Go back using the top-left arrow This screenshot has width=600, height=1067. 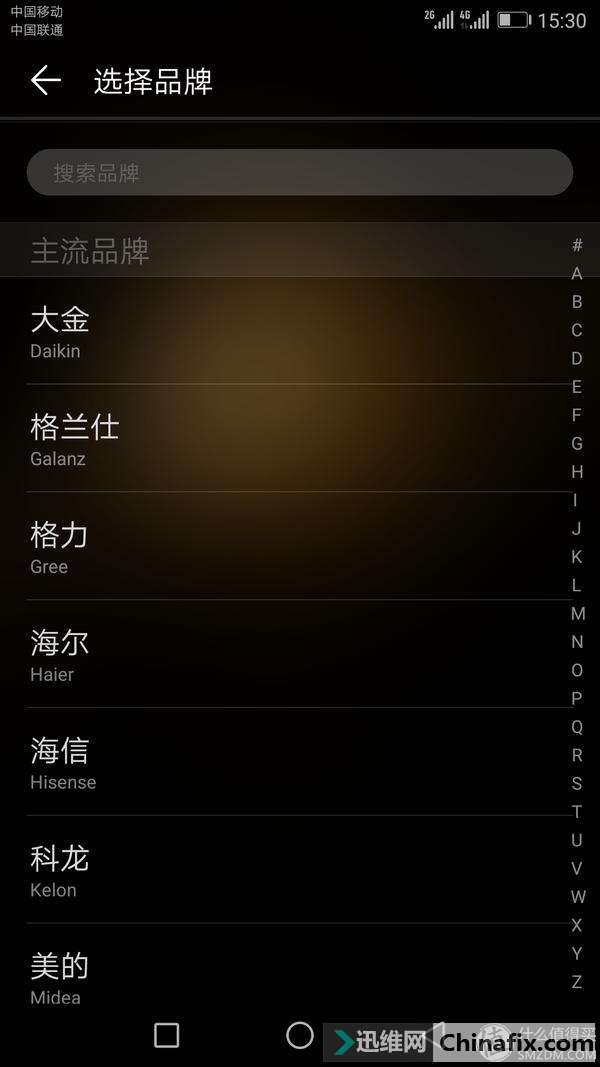point(45,81)
